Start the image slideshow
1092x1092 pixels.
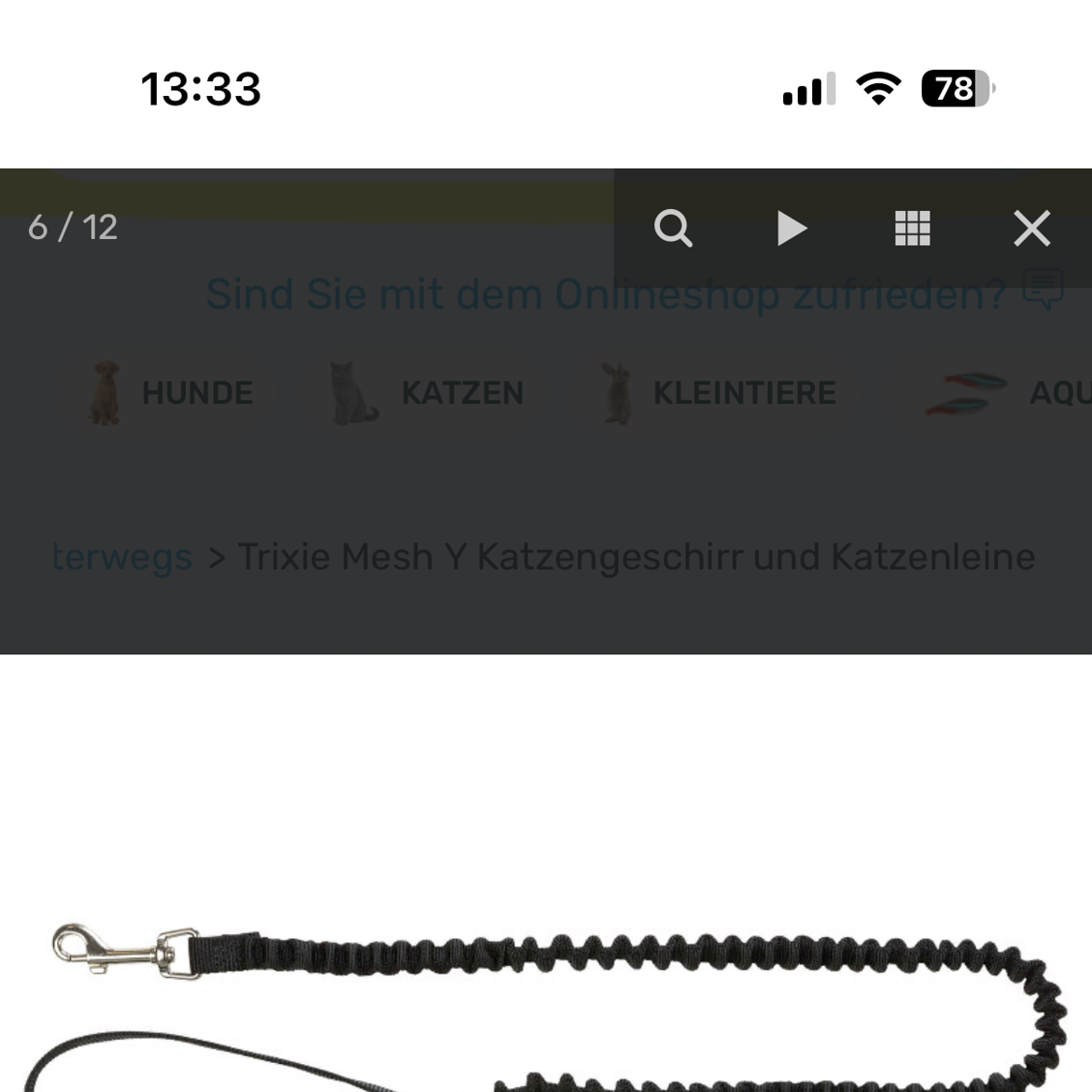(791, 228)
